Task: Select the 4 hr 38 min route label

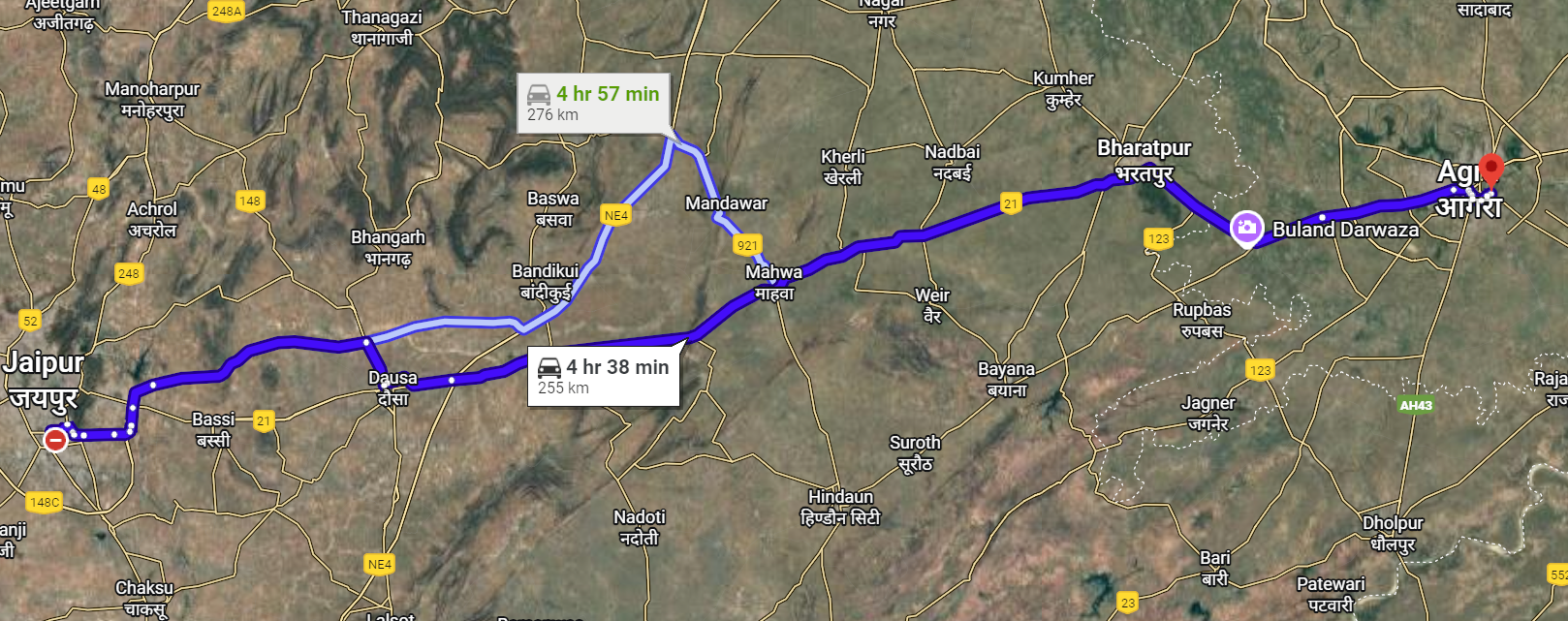Action: tap(603, 376)
